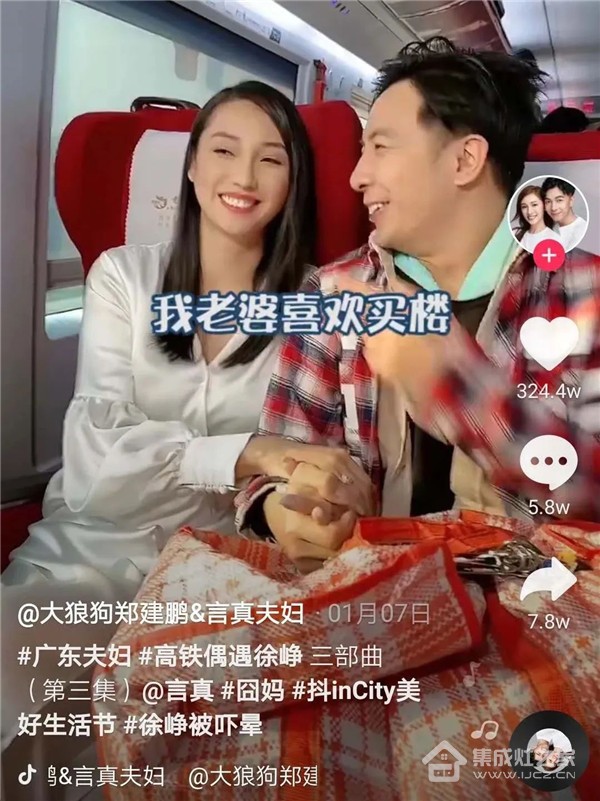Viewport: 600px width, 801px height.
Task: Like the video with the heart icon
Action: pos(549,345)
